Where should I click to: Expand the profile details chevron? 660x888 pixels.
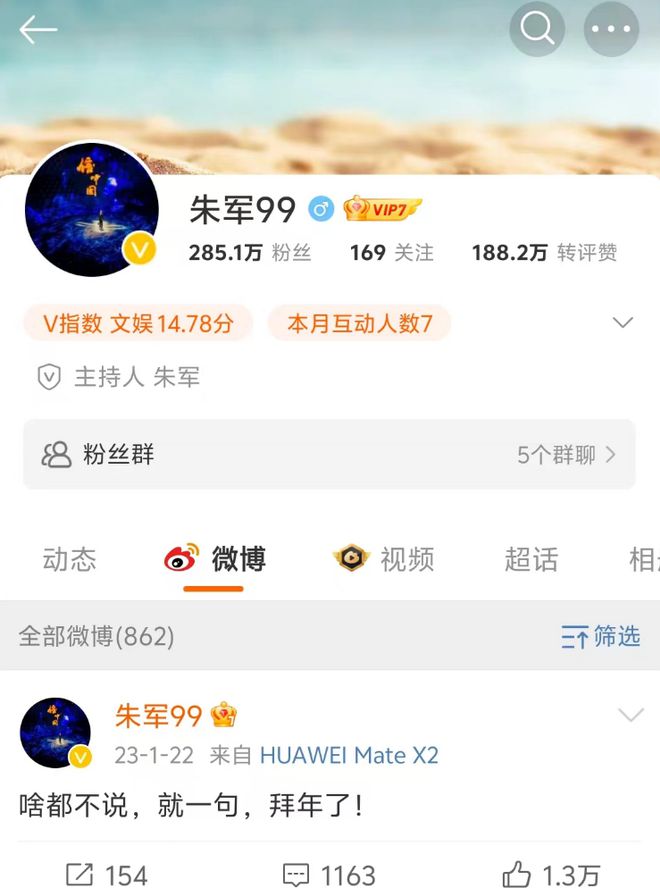[623, 322]
